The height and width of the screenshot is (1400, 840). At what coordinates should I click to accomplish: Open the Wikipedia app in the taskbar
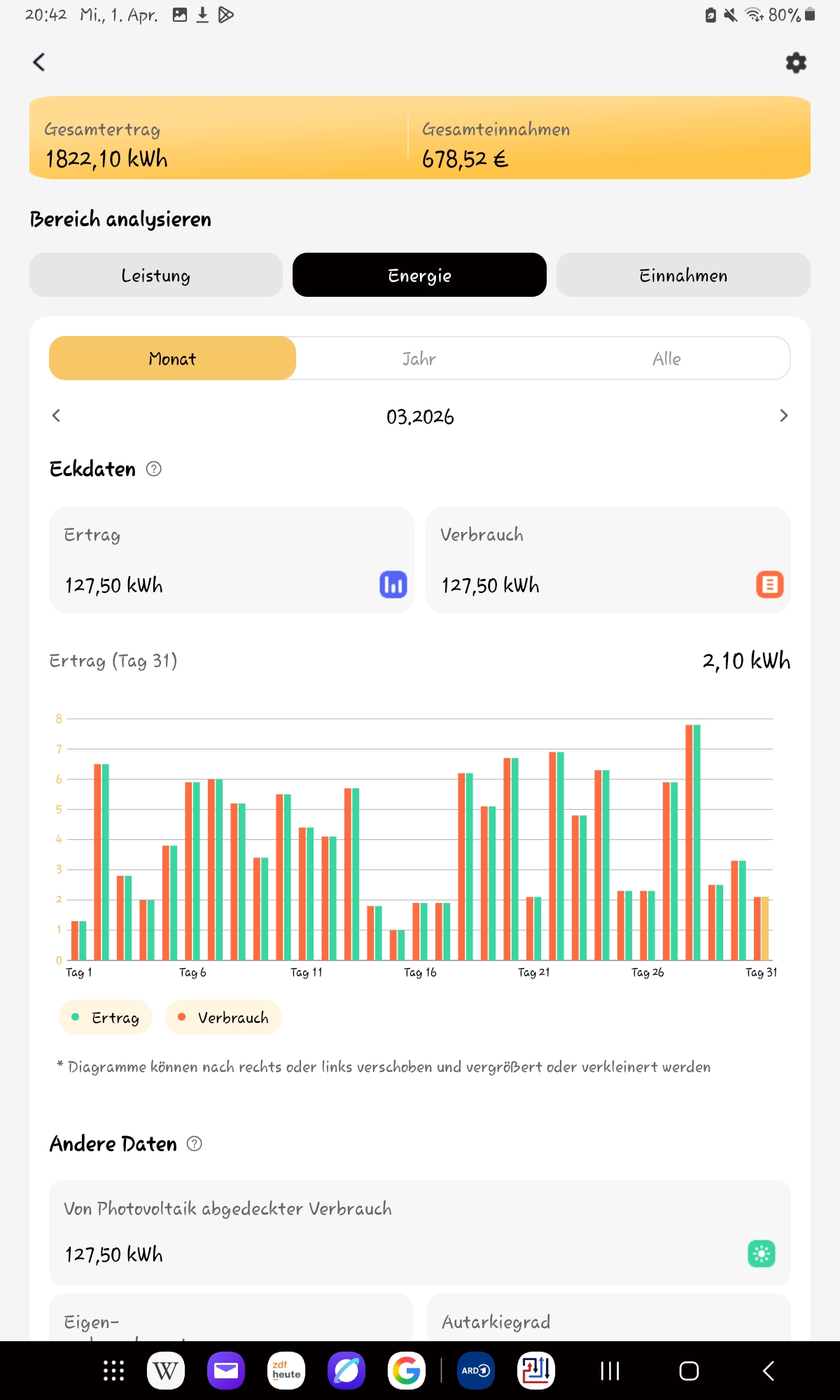click(166, 1371)
